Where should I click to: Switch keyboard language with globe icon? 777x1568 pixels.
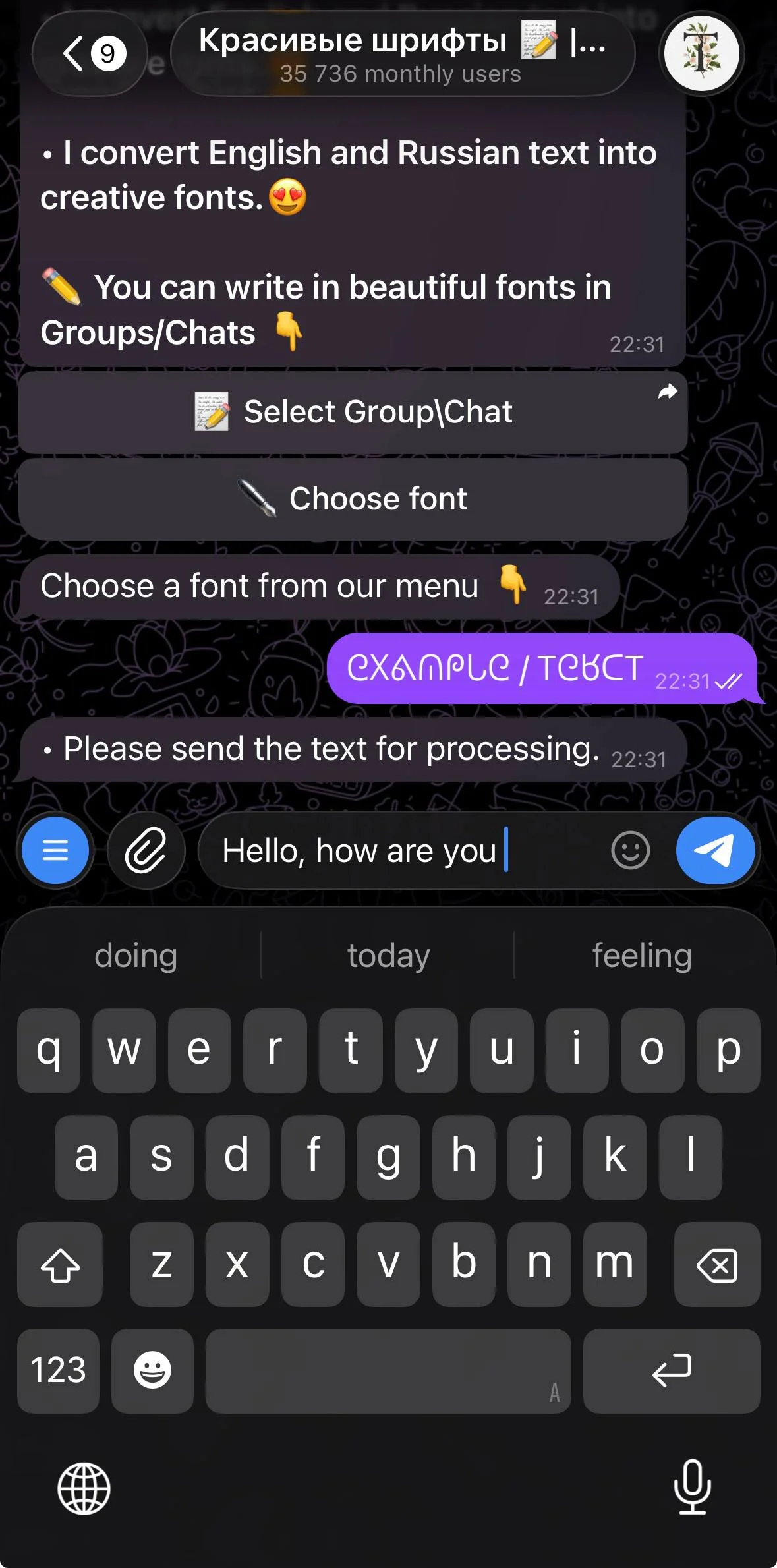(84, 1489)
